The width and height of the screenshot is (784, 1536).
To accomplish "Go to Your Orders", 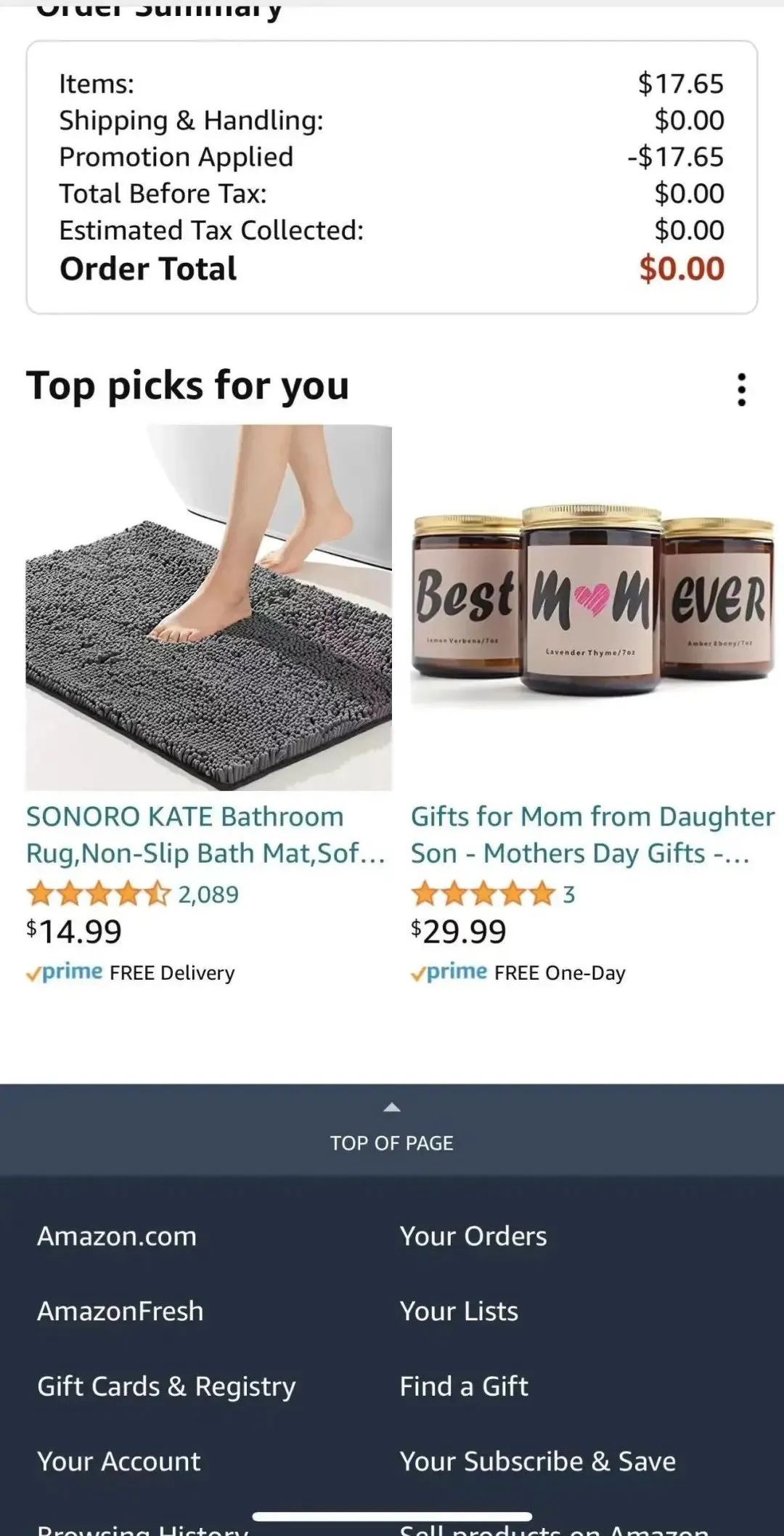I will pos(473,1236).
